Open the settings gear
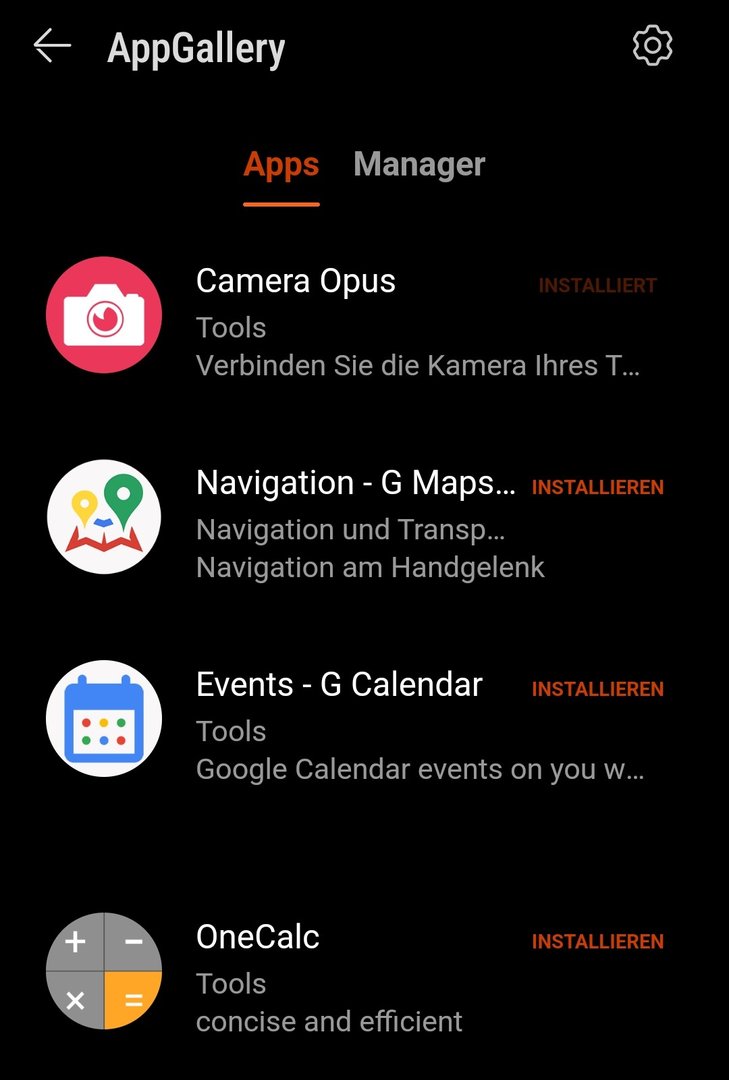Screen dimensions: 729x1080 tap(652, 46)
